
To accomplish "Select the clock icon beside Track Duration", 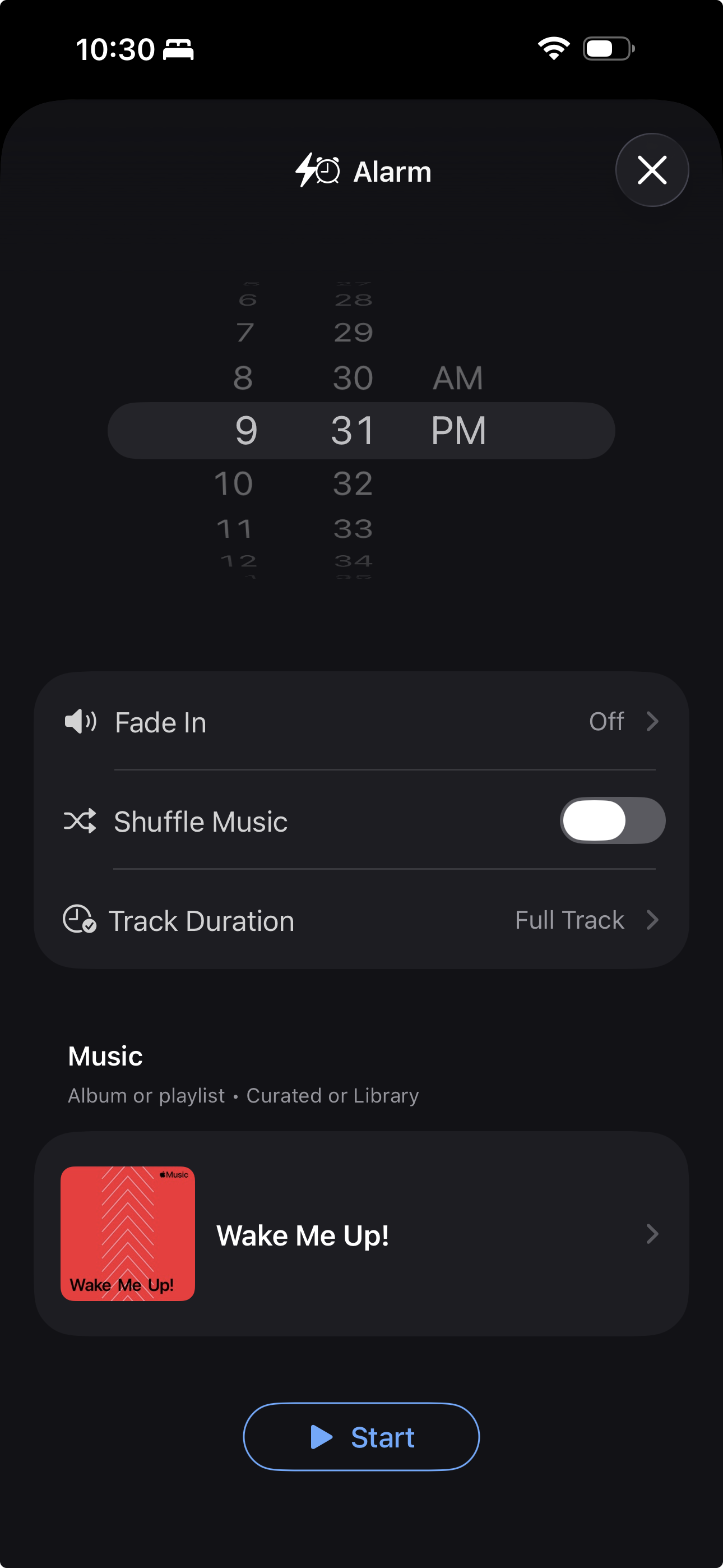I will pos(80,920).
